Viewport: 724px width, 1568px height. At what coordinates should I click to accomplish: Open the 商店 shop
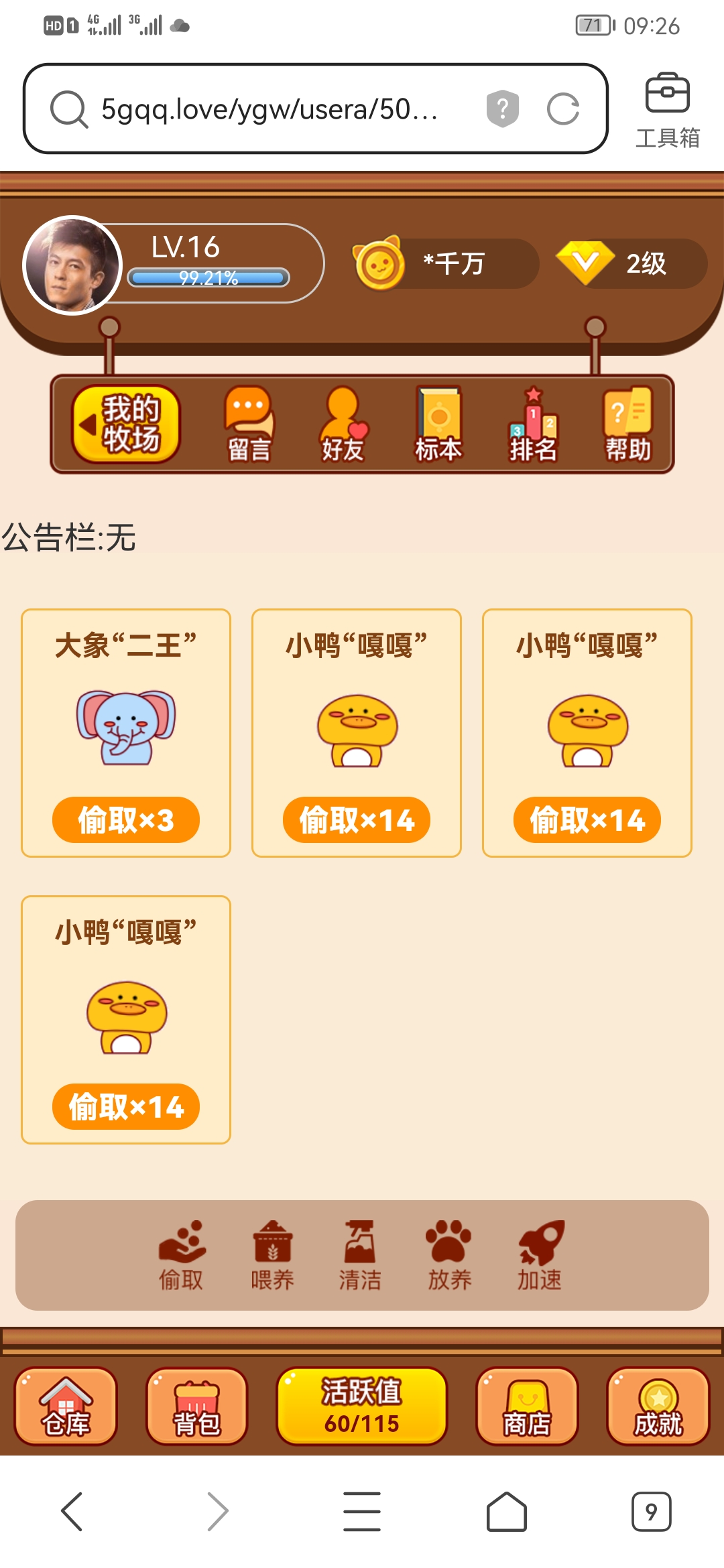pyautogui.click(x=527, y=1407)
